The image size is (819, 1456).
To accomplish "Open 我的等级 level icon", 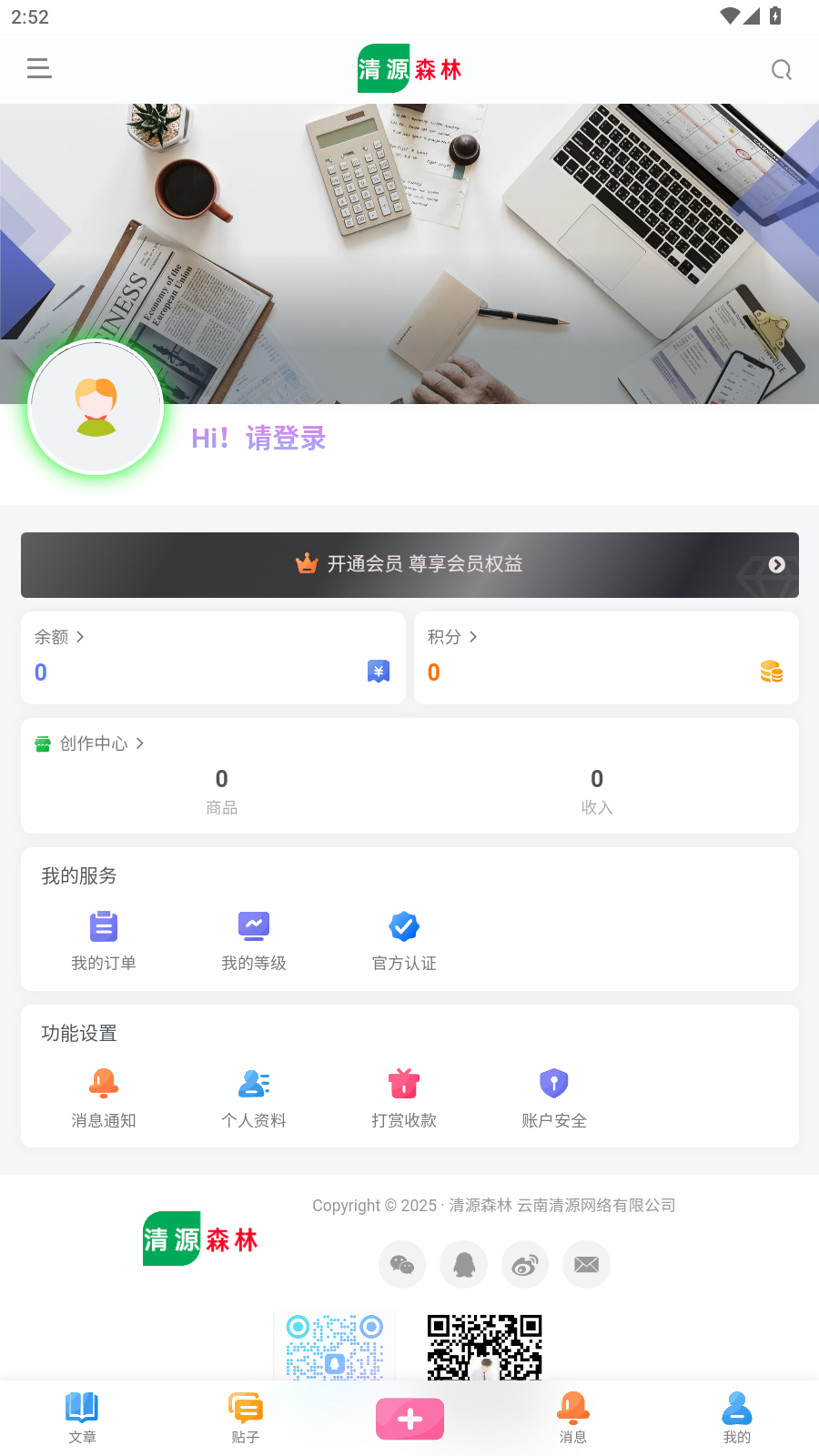I will pyautogui.click(x=253, y=926).
